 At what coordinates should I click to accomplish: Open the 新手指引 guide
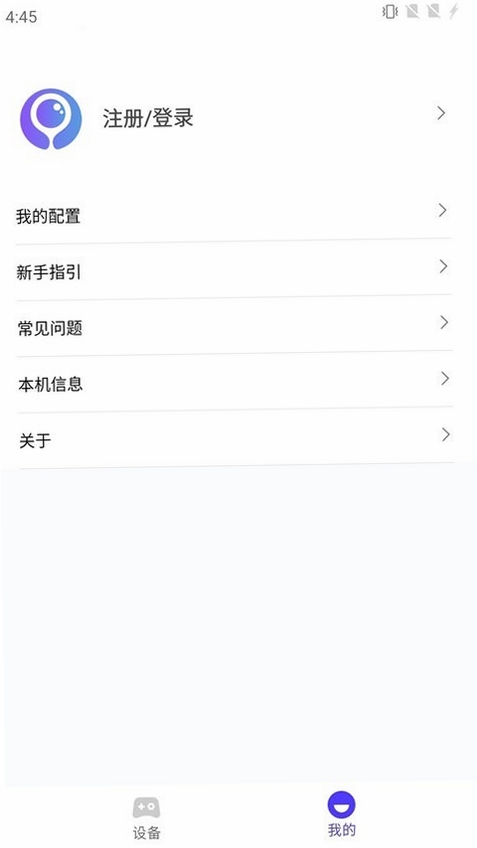(234, 269)
